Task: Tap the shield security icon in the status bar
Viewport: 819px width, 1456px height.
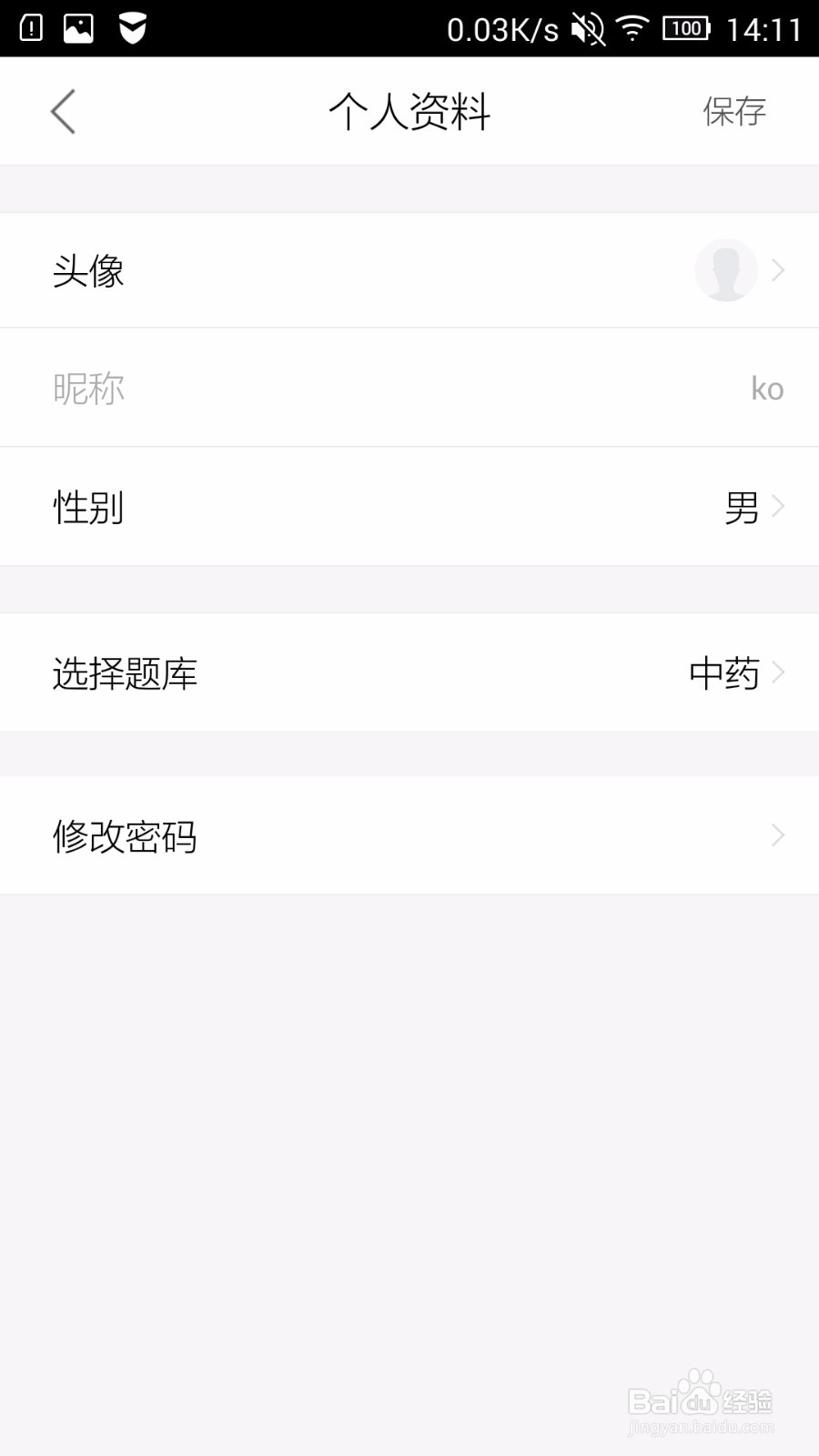Action: click(x=131, y=27)
